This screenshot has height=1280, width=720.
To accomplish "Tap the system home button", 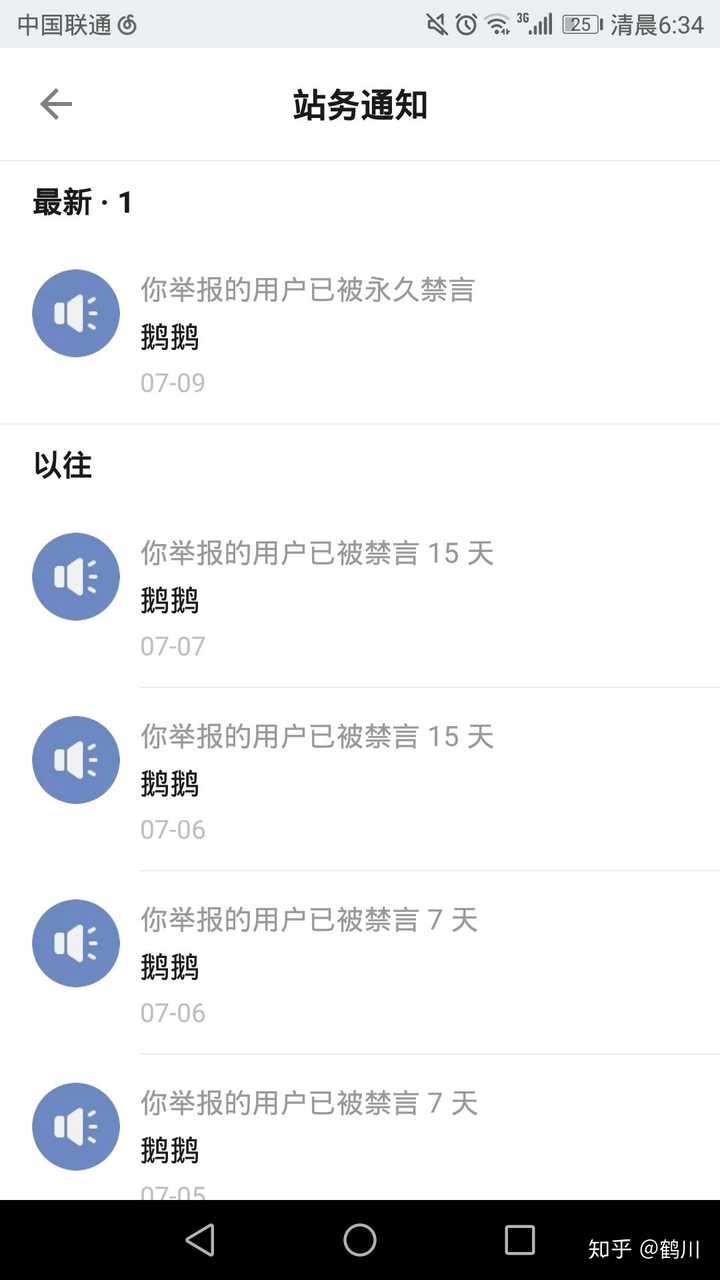I will (x=360, y=1240).
